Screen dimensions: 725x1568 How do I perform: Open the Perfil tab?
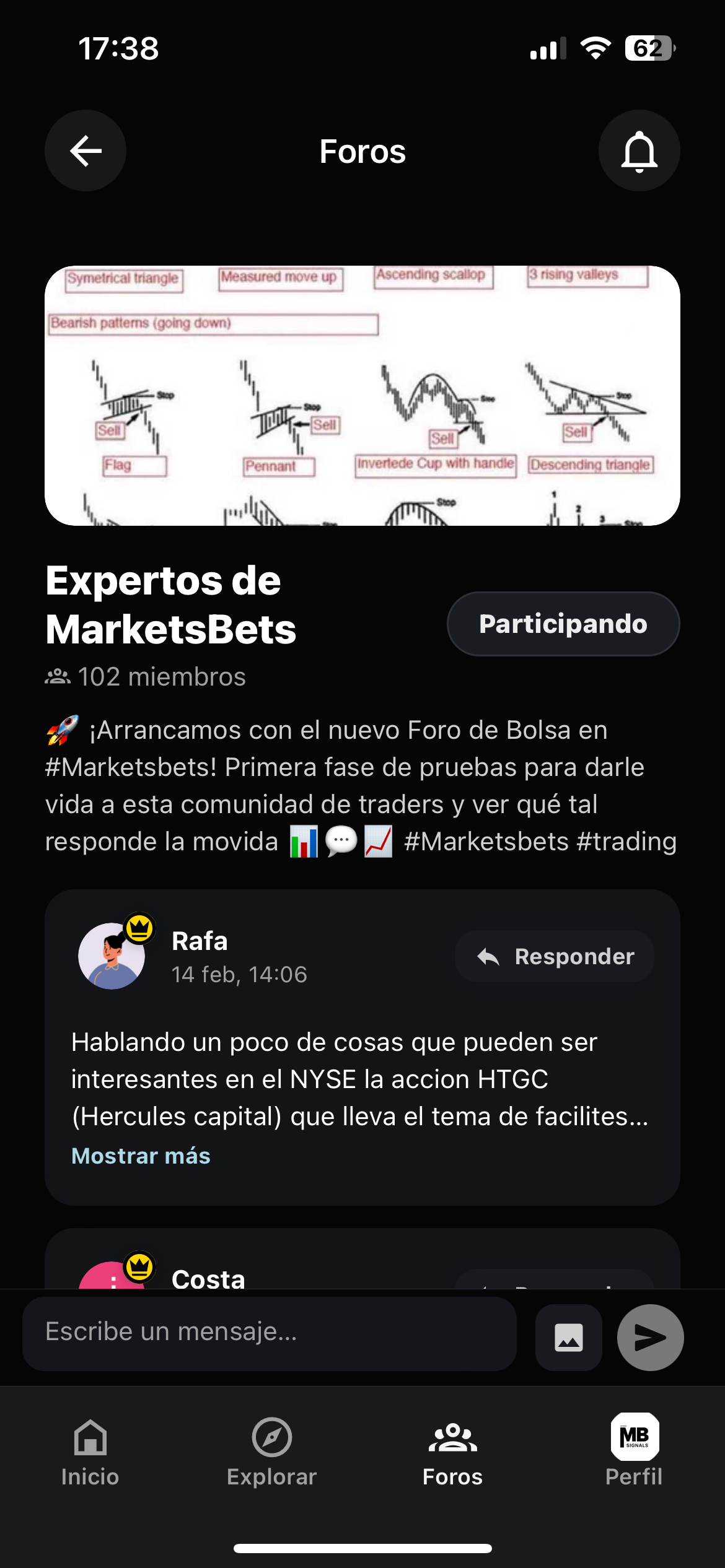634,1452
